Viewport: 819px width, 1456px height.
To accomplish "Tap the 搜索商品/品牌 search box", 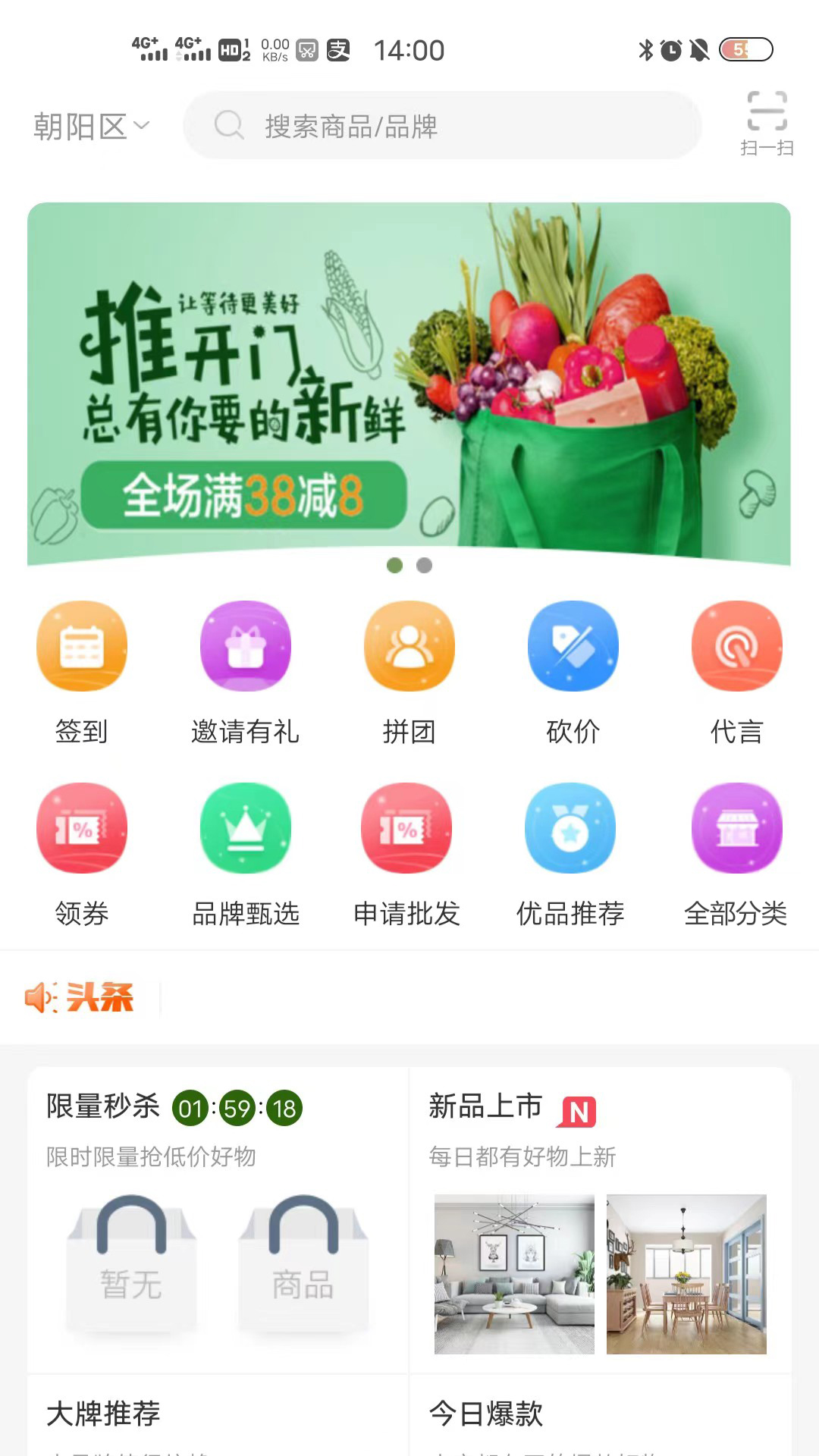I will (x=441, y=126).
